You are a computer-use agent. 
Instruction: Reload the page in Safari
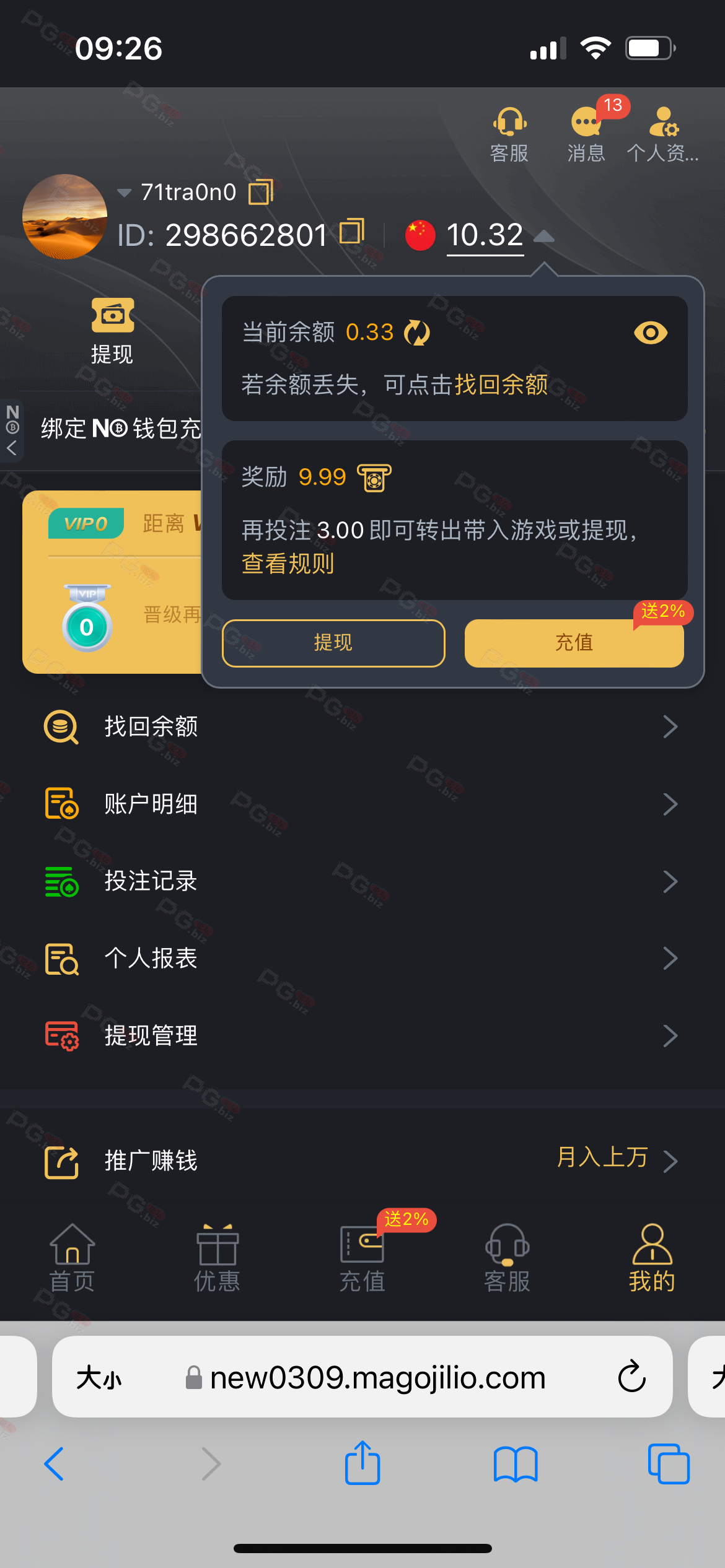click(x=632, y=1377)
